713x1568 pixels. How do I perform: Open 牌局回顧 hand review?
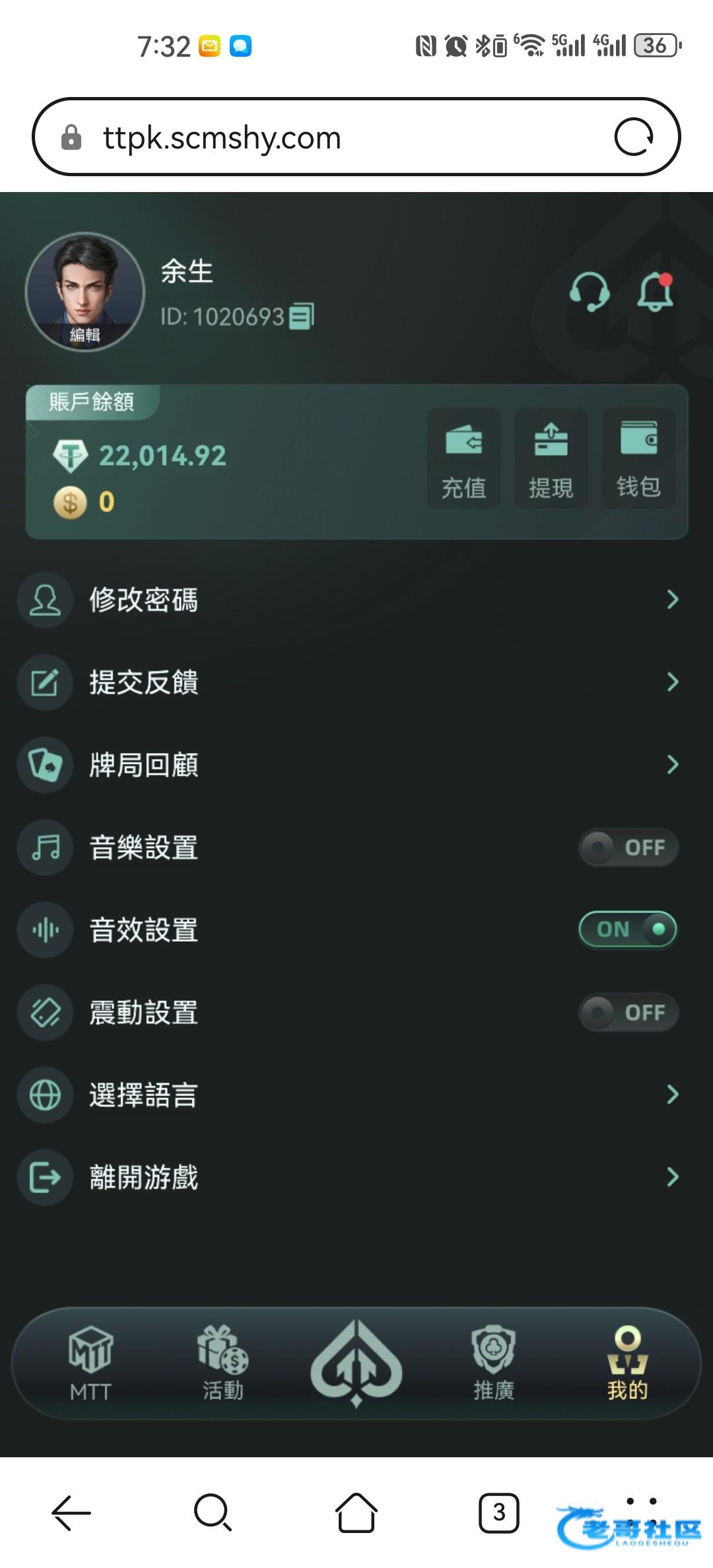(x=356, y=765)
